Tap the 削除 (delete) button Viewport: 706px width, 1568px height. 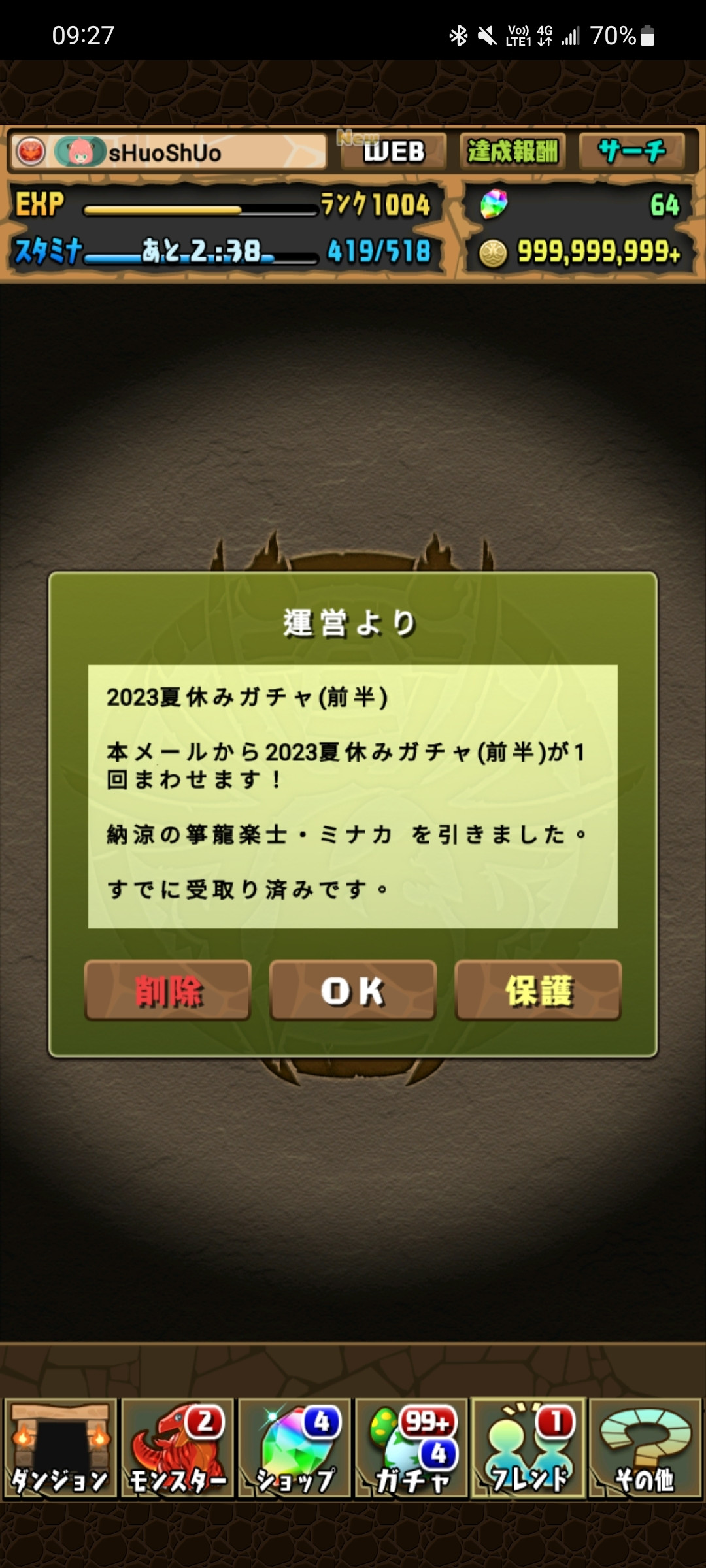tap(167, 990)
